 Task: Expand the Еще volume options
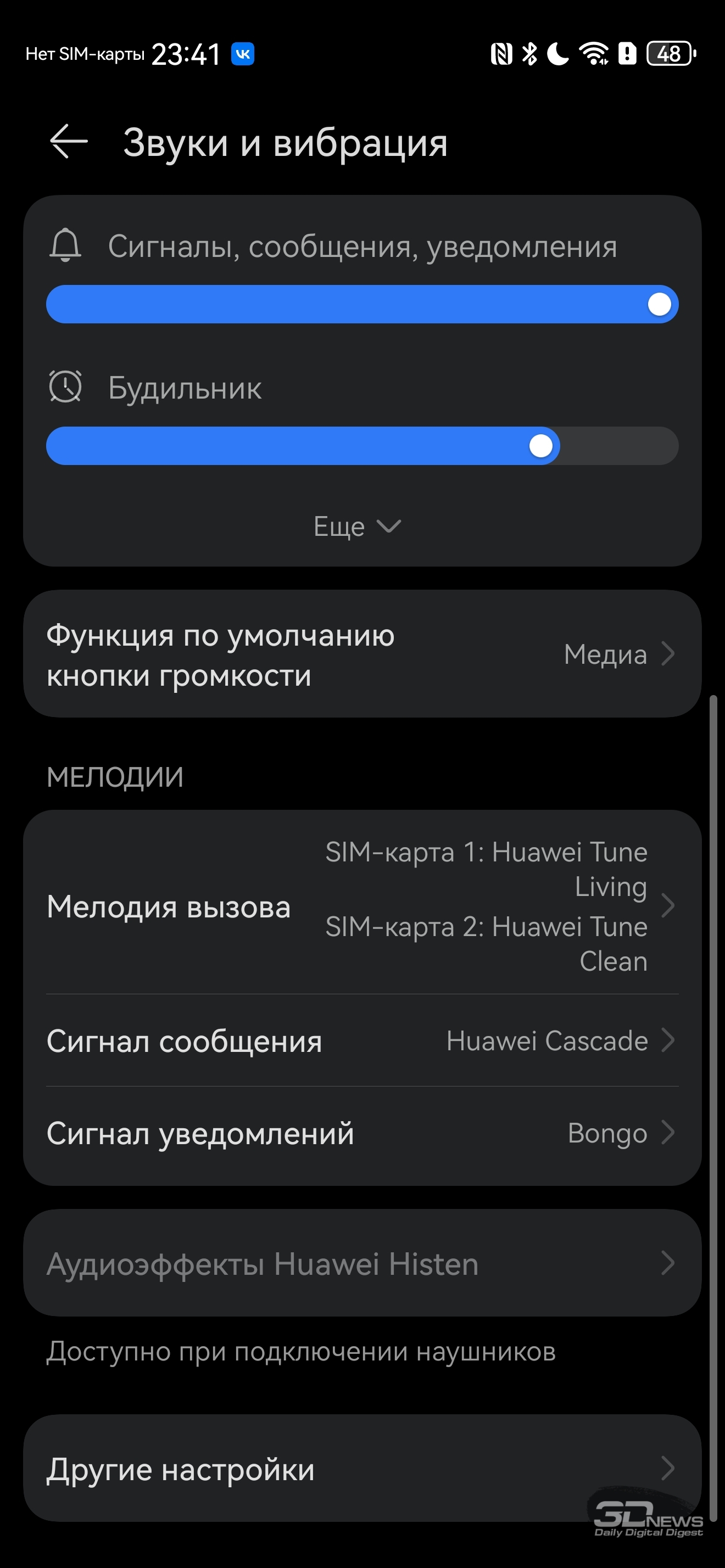[x=358, y=526]
